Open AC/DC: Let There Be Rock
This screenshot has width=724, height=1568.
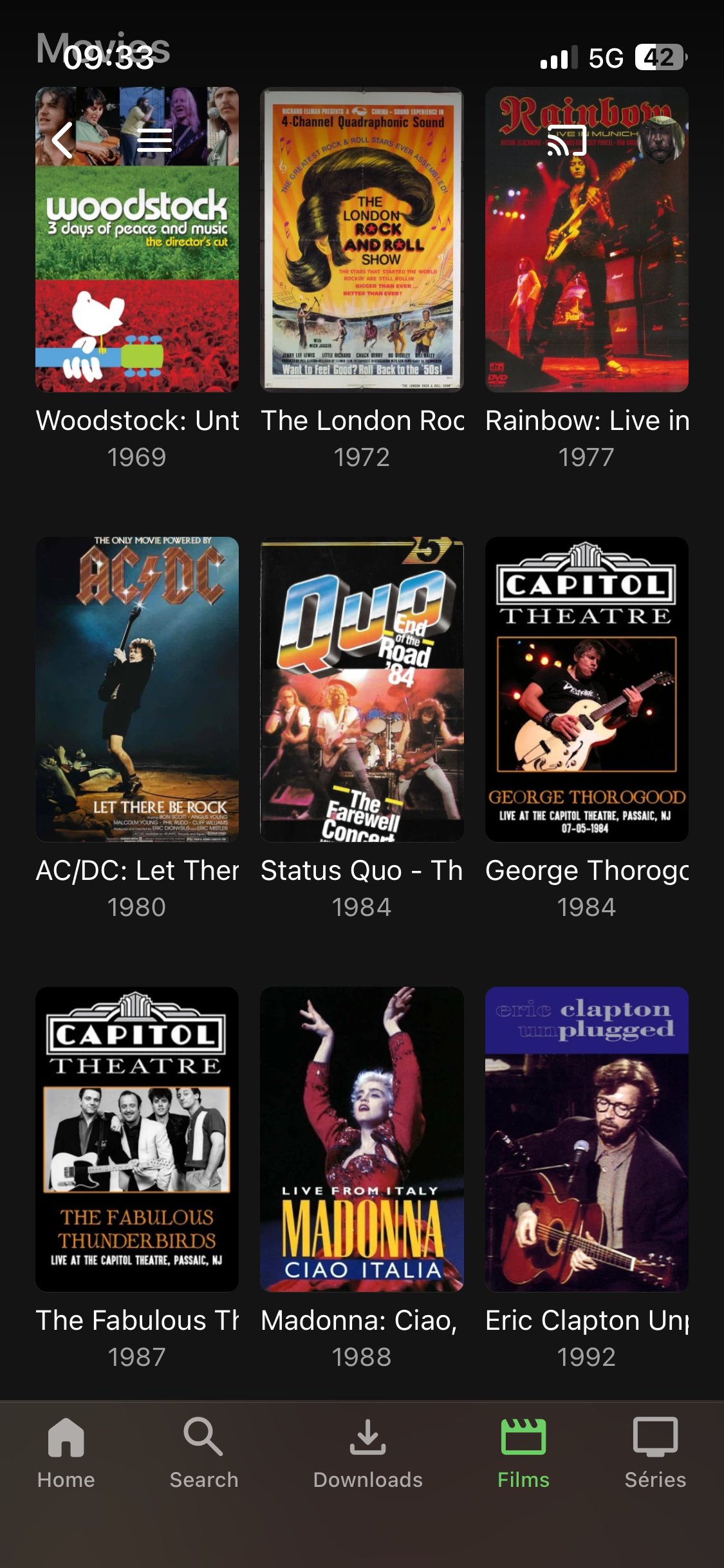point(137,689)
